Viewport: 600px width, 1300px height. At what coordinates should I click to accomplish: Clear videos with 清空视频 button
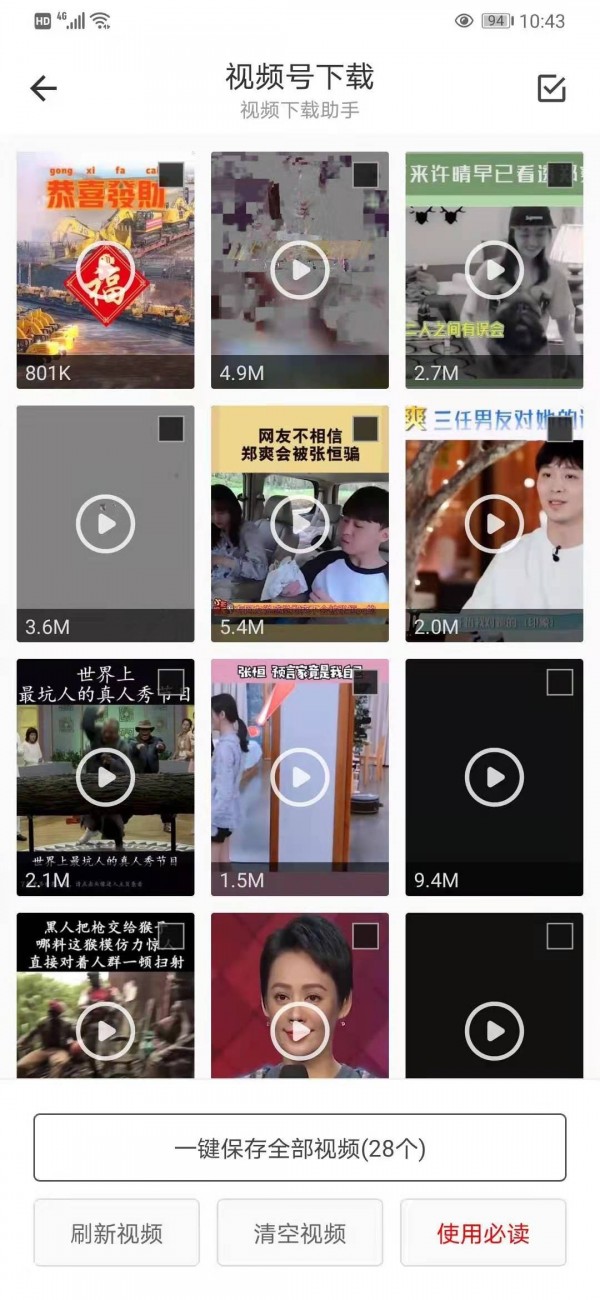[300, 1233]
